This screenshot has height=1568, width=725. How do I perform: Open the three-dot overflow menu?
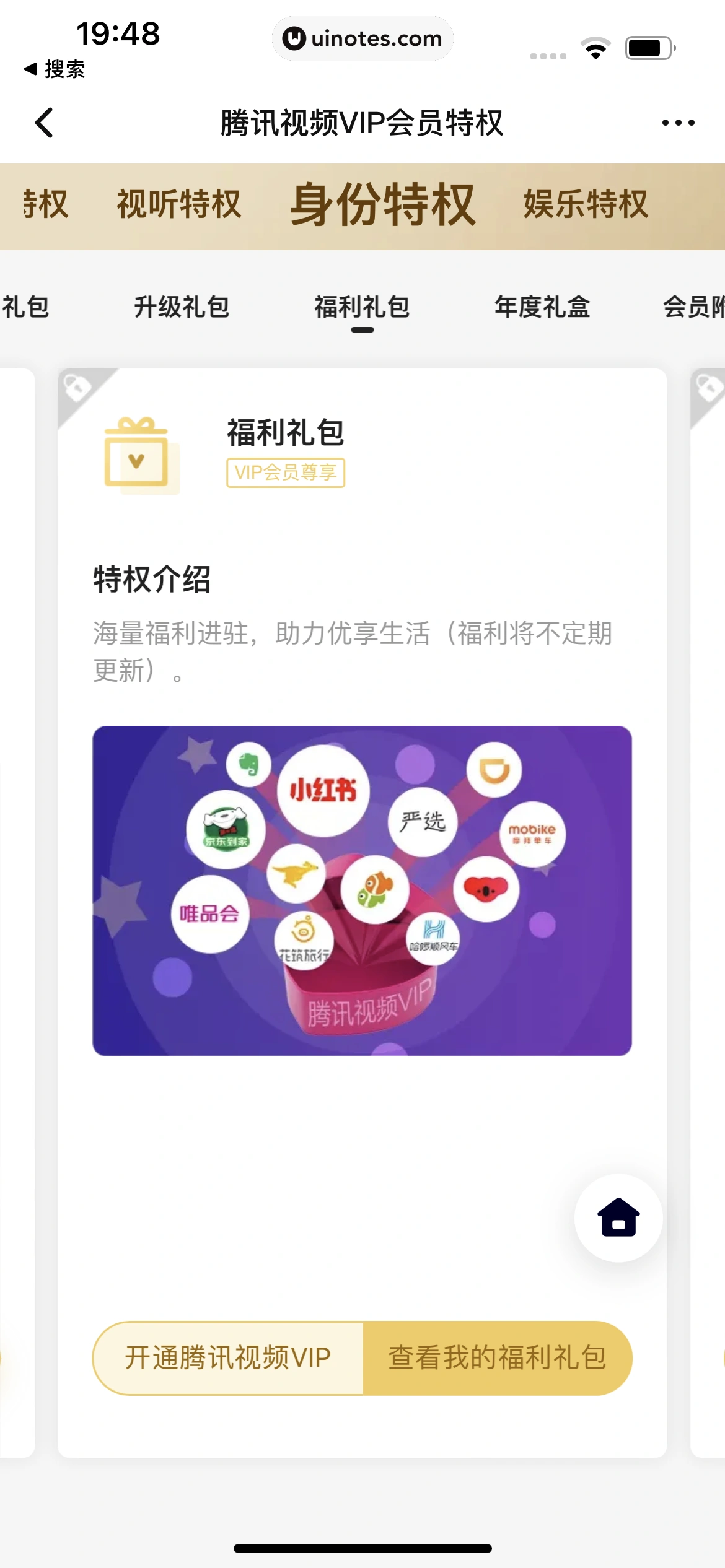pyautogui.click(x=678, y=123)
